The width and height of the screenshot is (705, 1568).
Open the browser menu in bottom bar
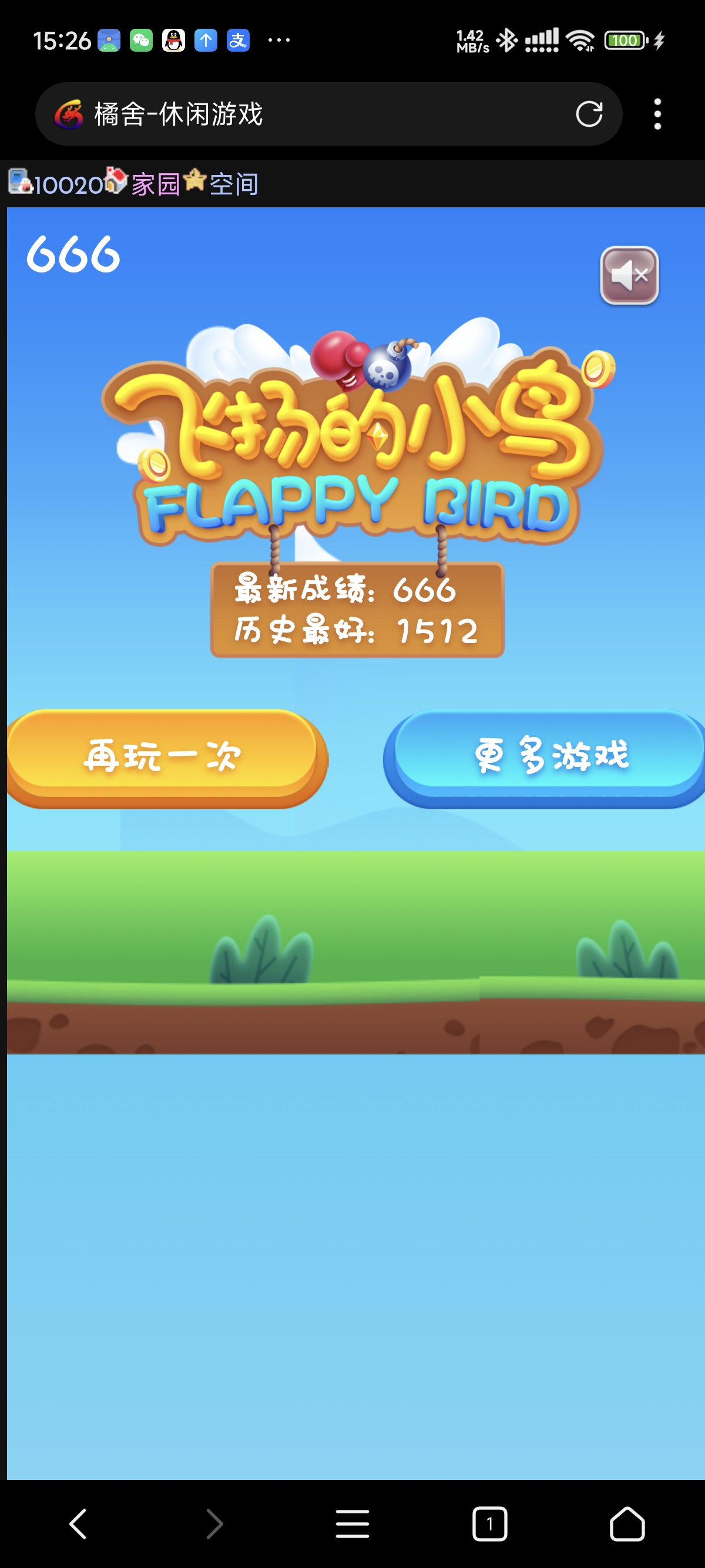tap(352, 1523)
